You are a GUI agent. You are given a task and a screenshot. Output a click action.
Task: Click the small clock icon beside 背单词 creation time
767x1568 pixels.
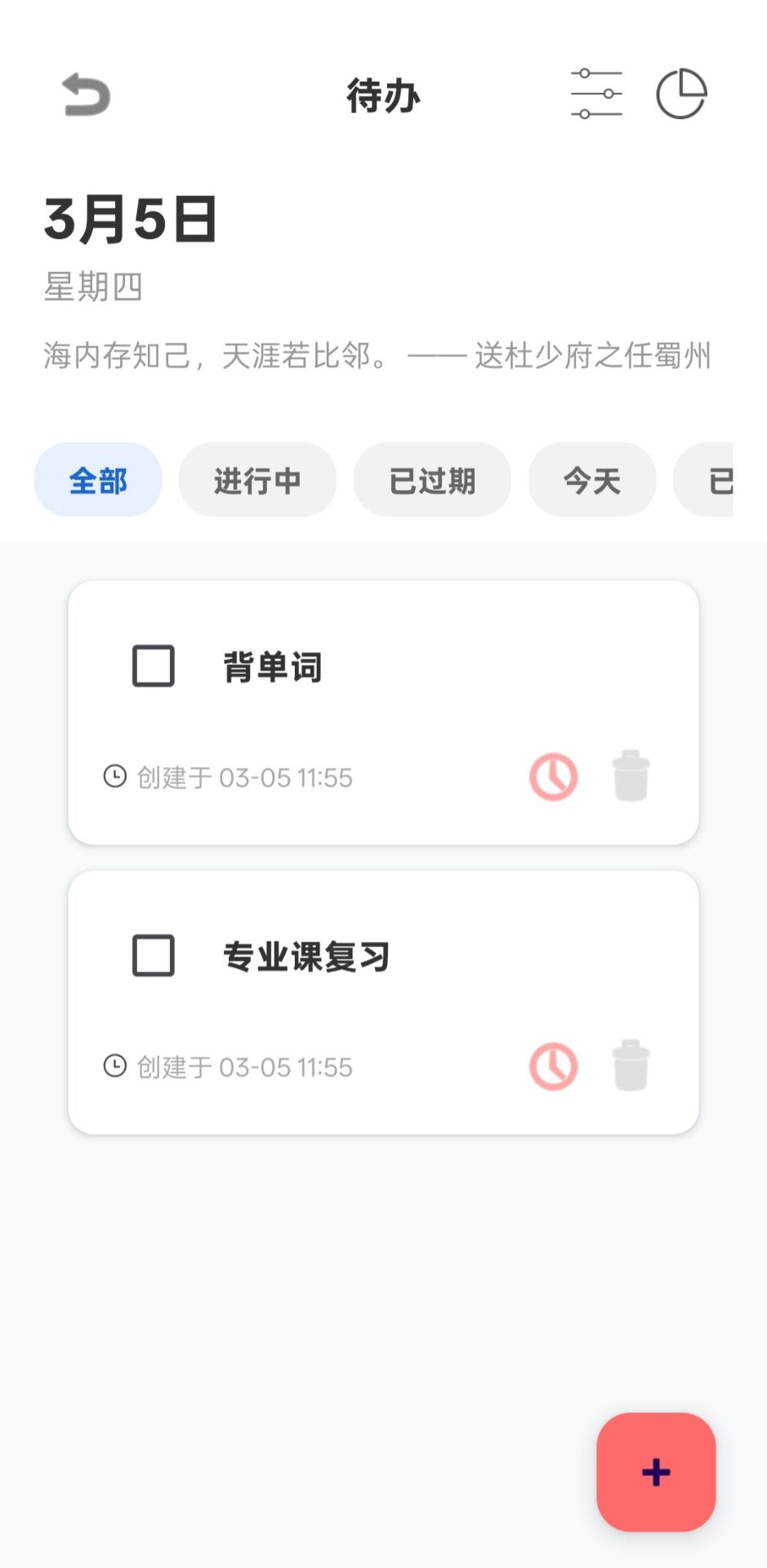114,777
